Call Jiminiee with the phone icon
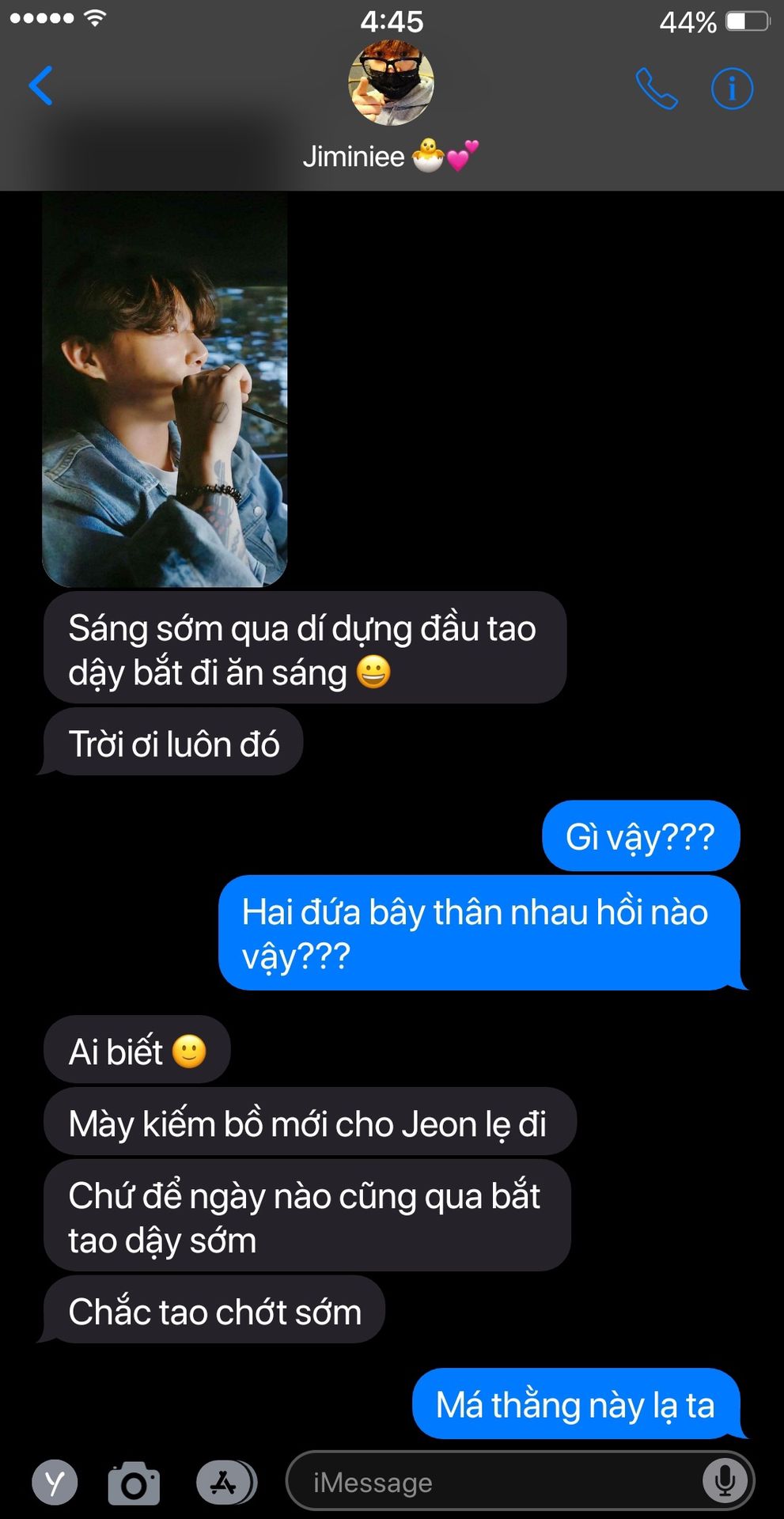Screen dimensions: 784x1519 coord(657,89)
